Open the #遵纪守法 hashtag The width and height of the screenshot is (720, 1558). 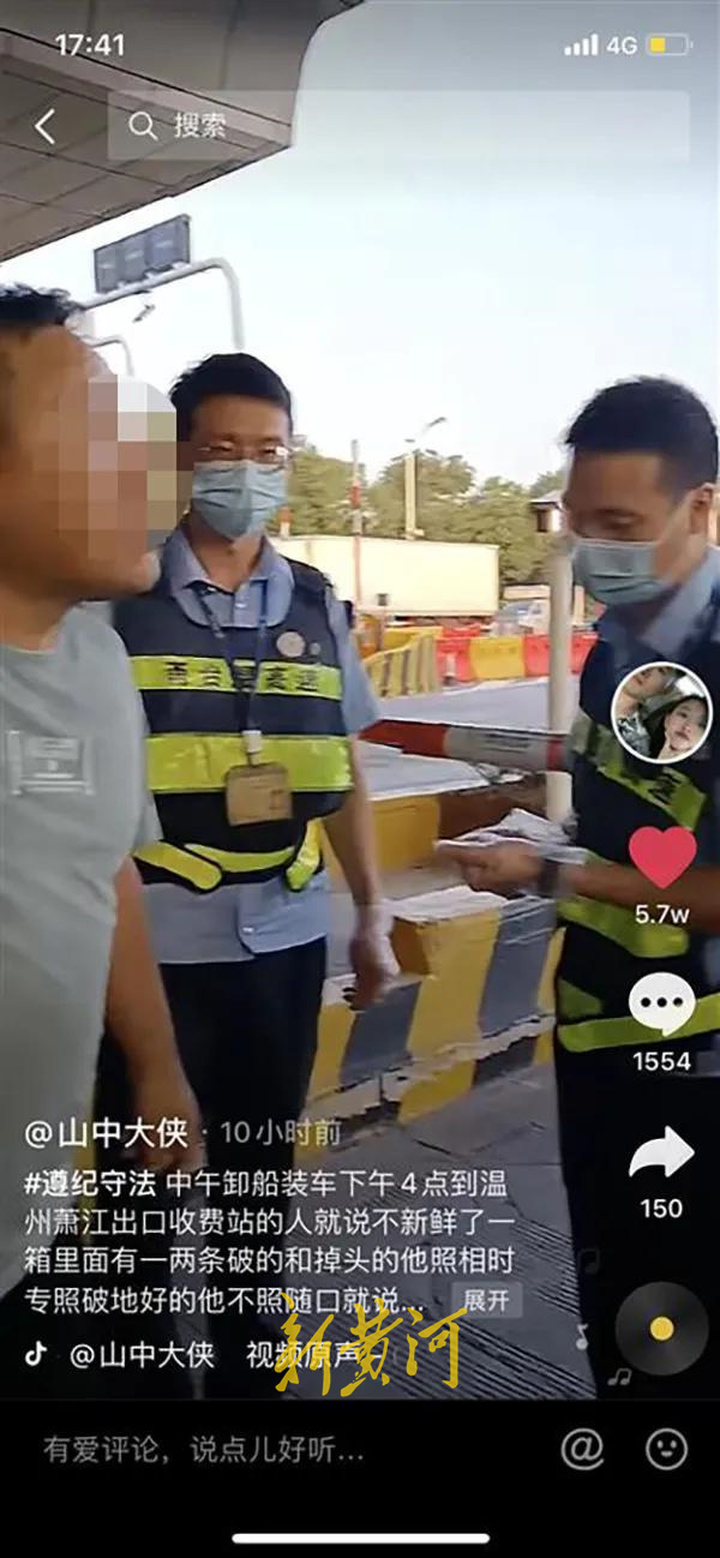click(90, 1185)
